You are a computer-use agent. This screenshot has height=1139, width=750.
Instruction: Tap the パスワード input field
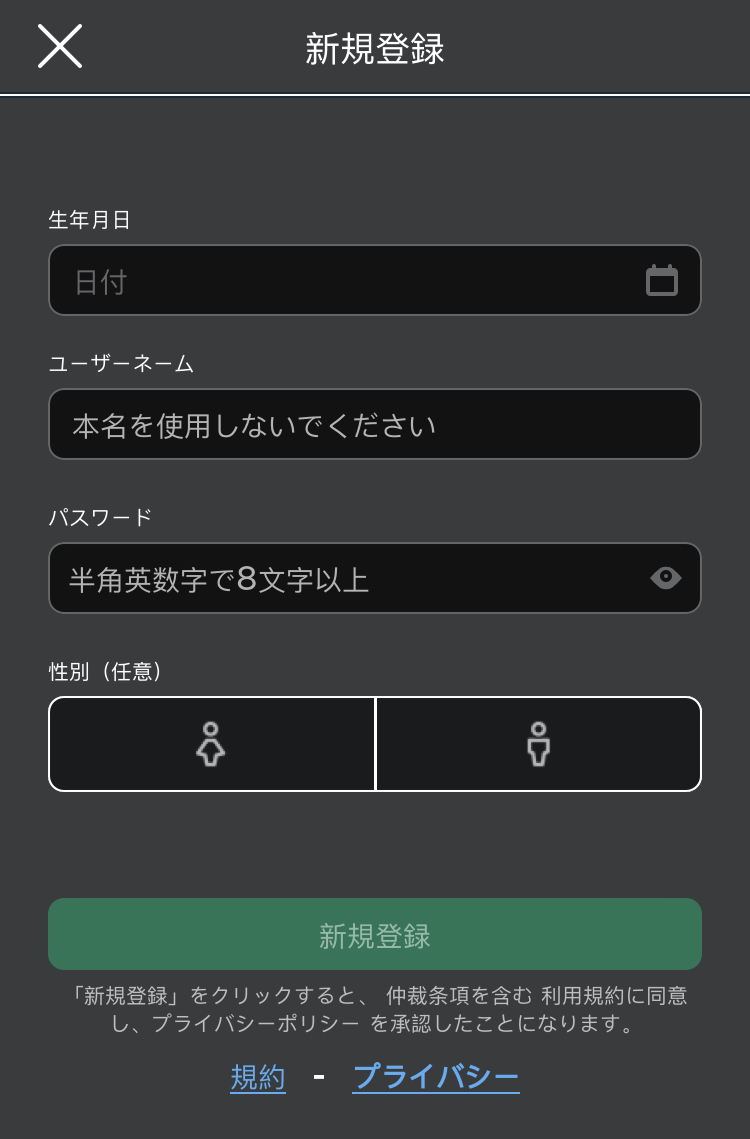[x=340, y=579]
